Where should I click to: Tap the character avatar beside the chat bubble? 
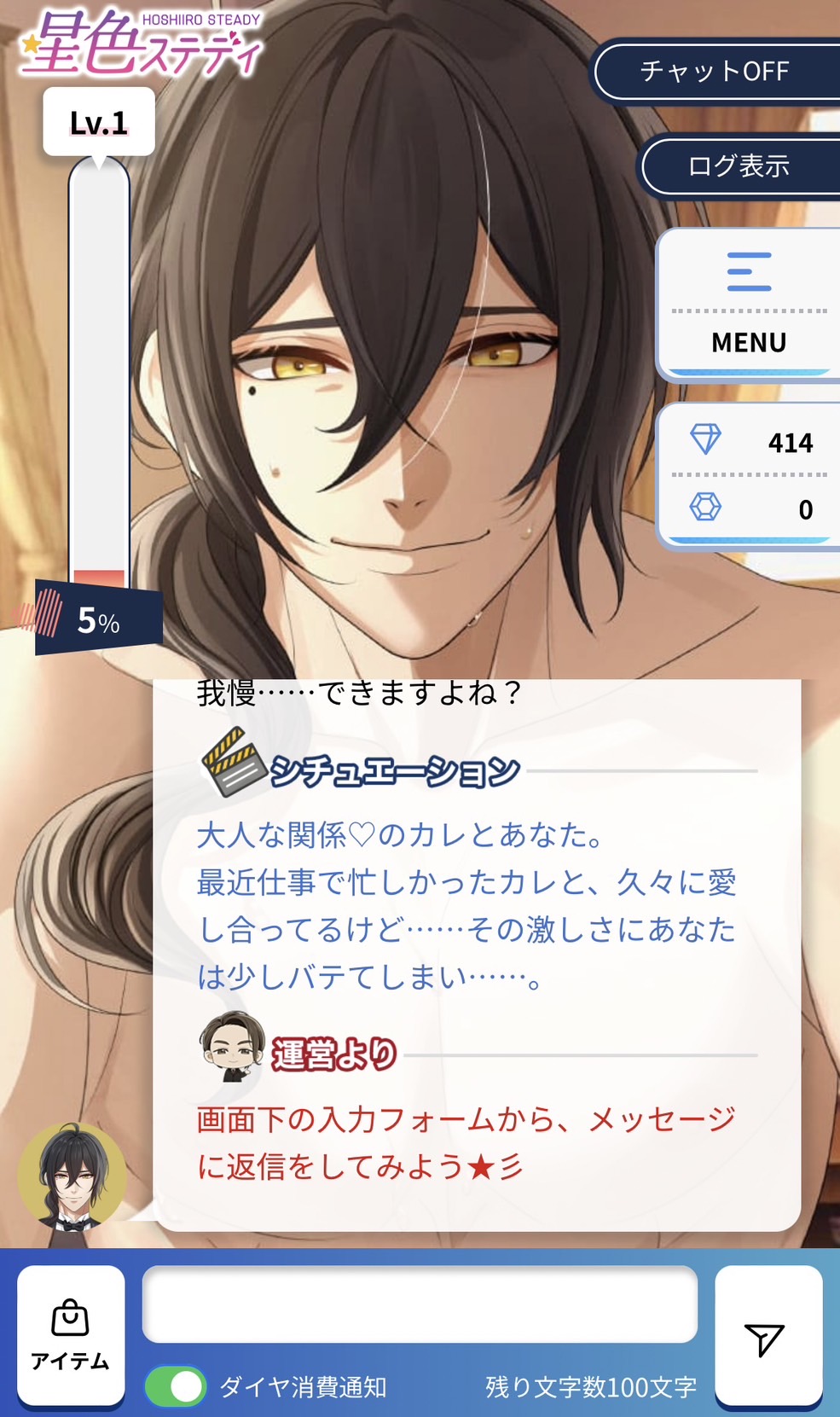click(72, 1179)
